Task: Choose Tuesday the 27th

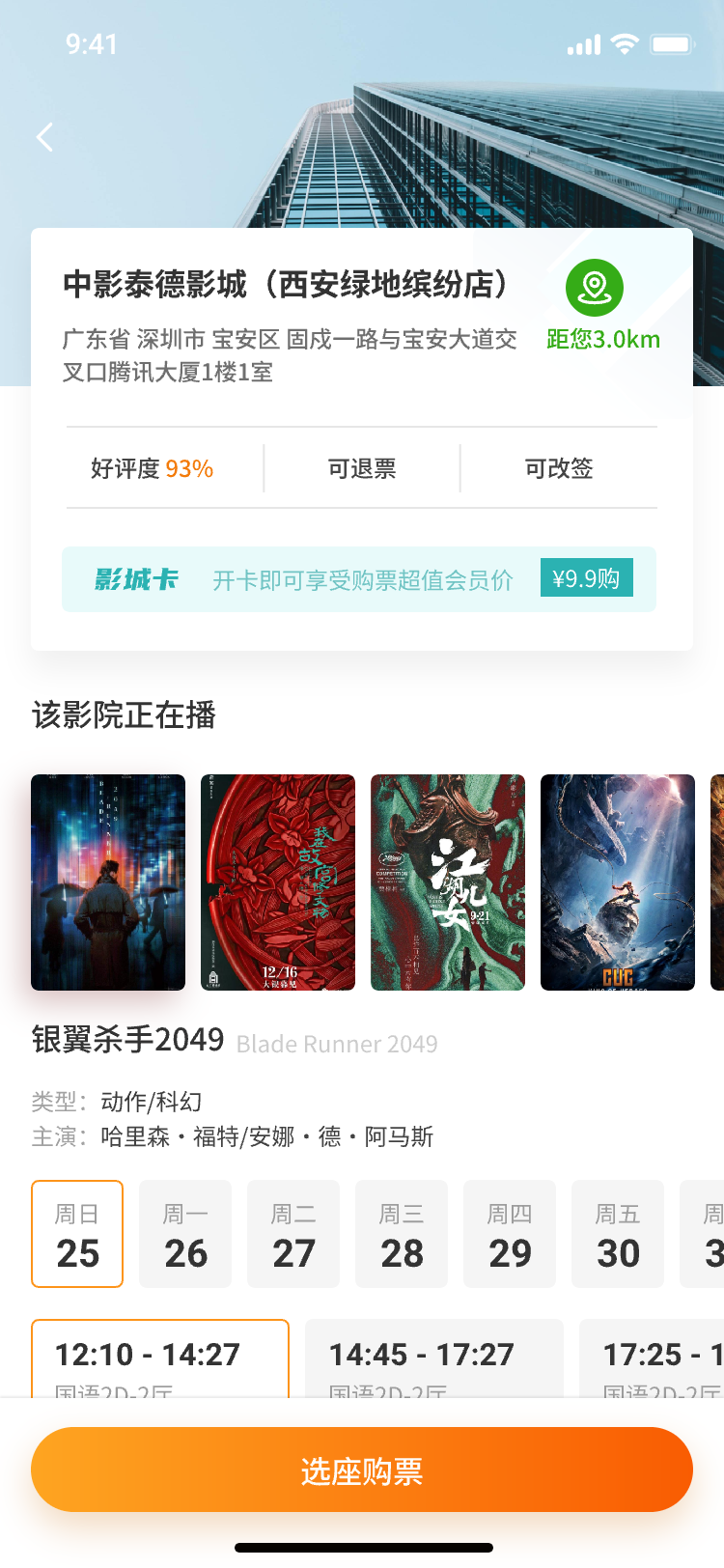Action: pos(293,1233)
